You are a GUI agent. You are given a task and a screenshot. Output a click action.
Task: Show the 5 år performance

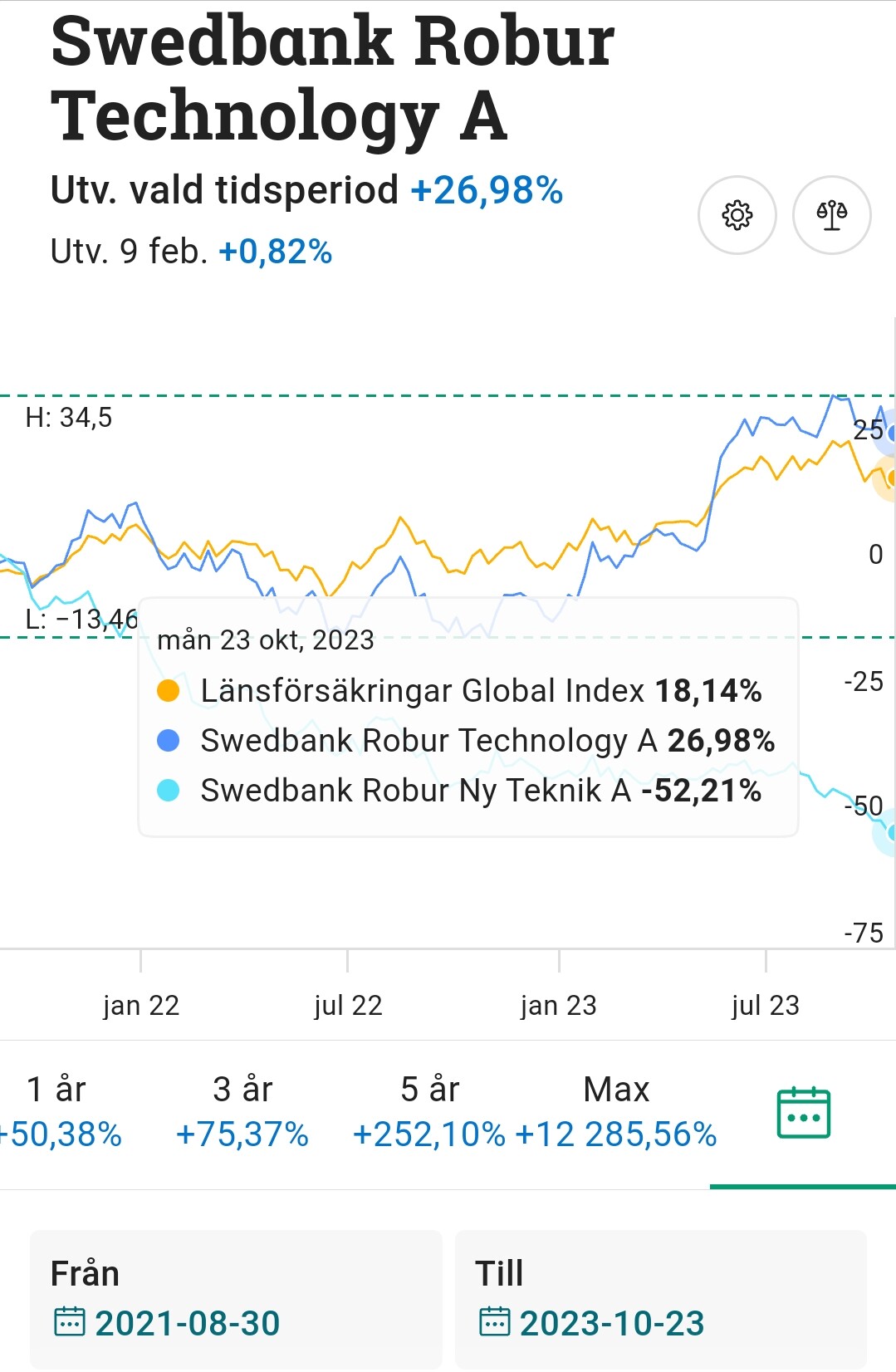pyautogui.click(x=429, y=1111)
